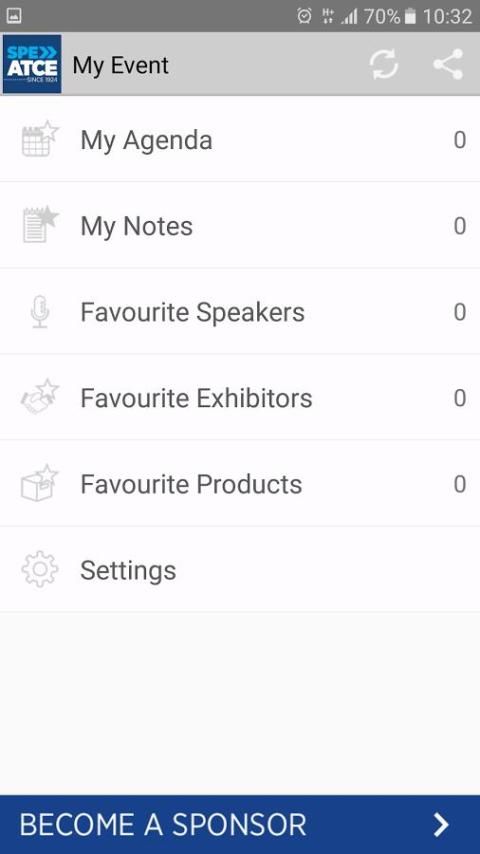Open My Agenda

coord(240,140)
